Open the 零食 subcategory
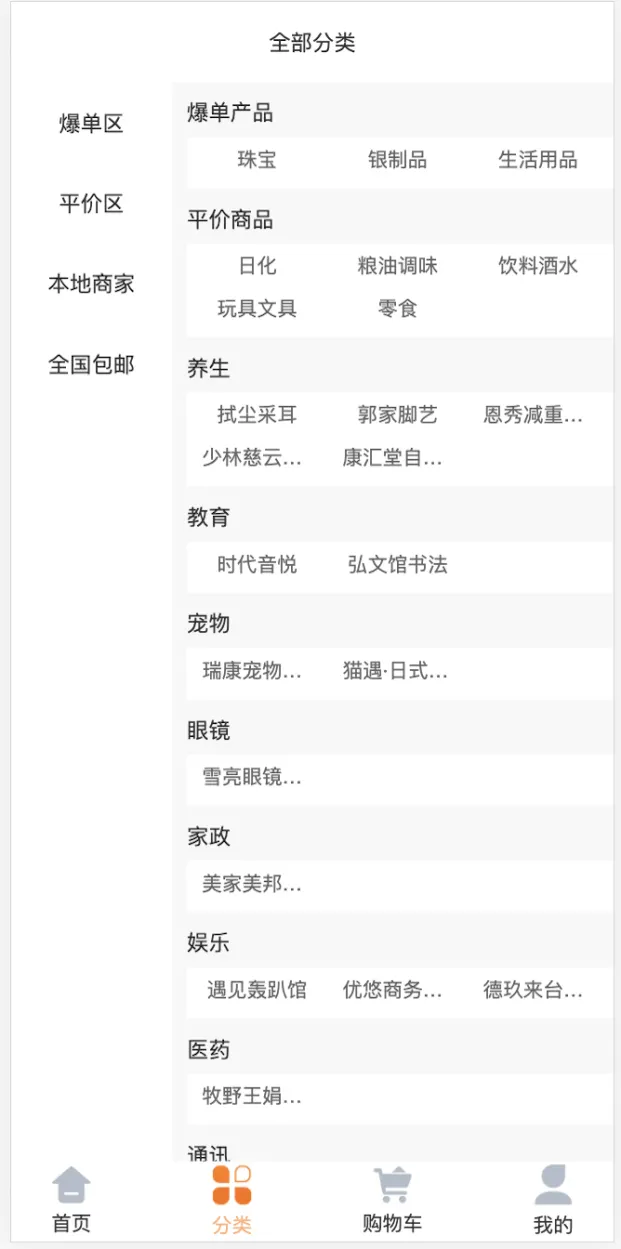 click(x=397, y=309)
